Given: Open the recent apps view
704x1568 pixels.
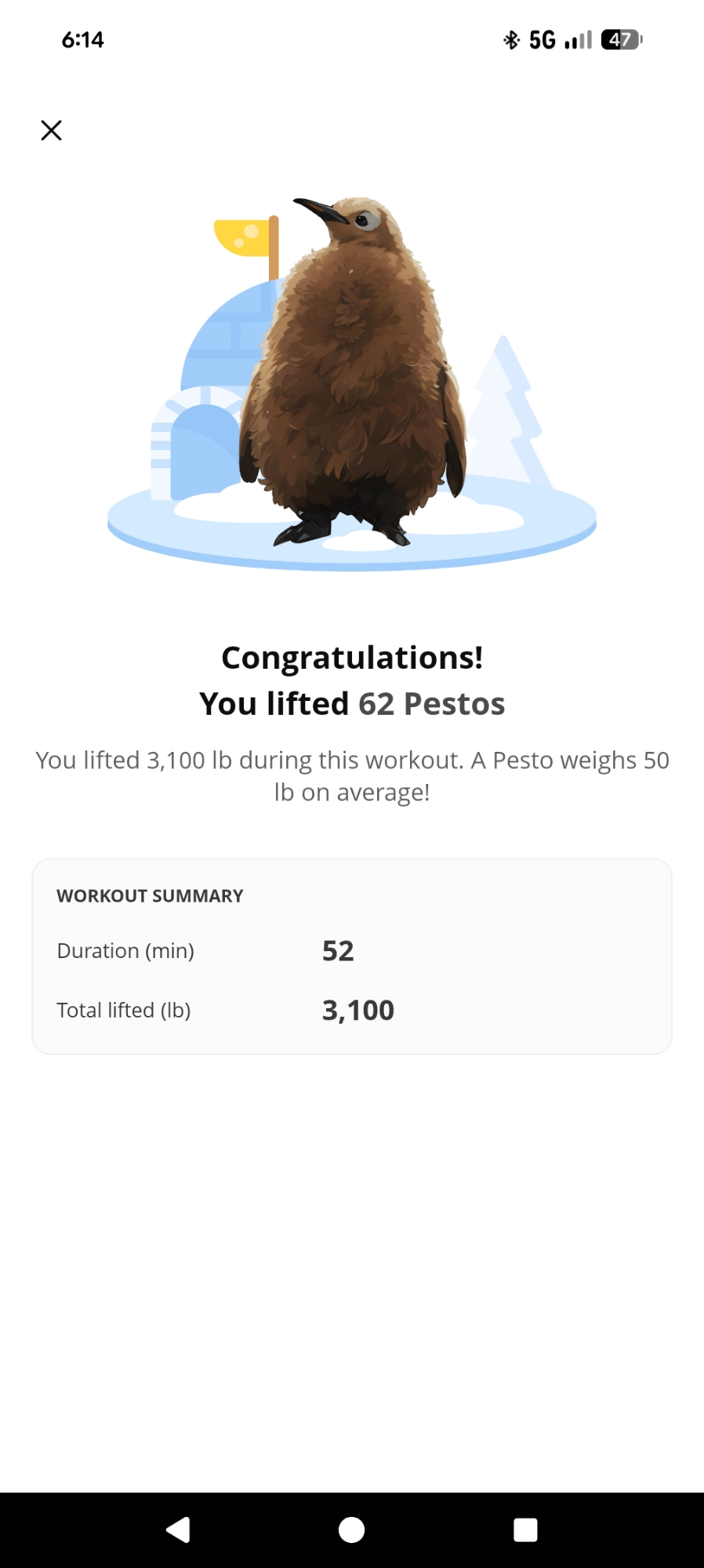Looking at the screenshot, I should tap(525, 1530).
